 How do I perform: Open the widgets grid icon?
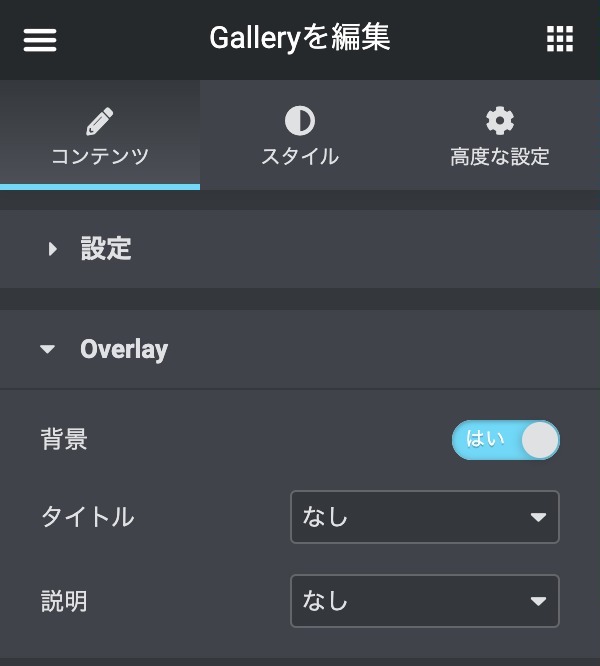coord(560,40)
